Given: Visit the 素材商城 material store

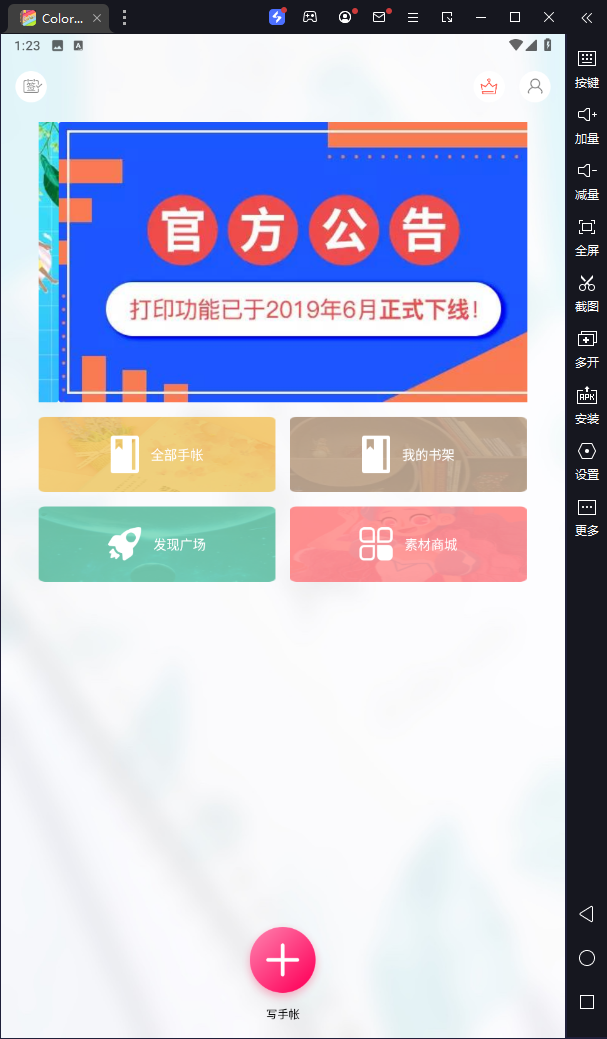Looking at the screenshot, I should tap(408, 544).
